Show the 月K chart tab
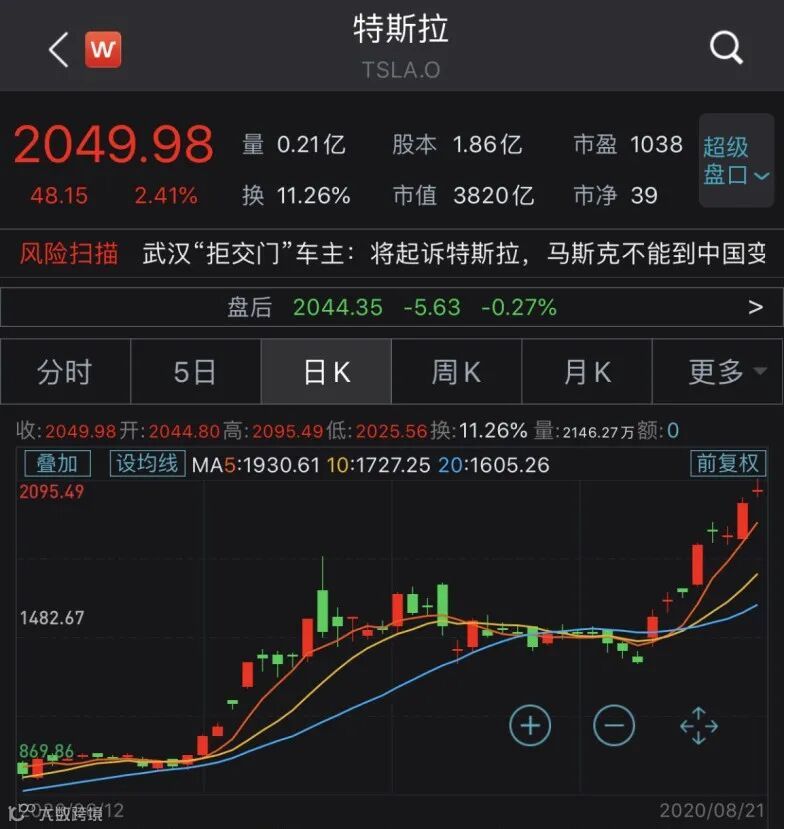This screenshot has width=785, height=829. tap(587, 372)
